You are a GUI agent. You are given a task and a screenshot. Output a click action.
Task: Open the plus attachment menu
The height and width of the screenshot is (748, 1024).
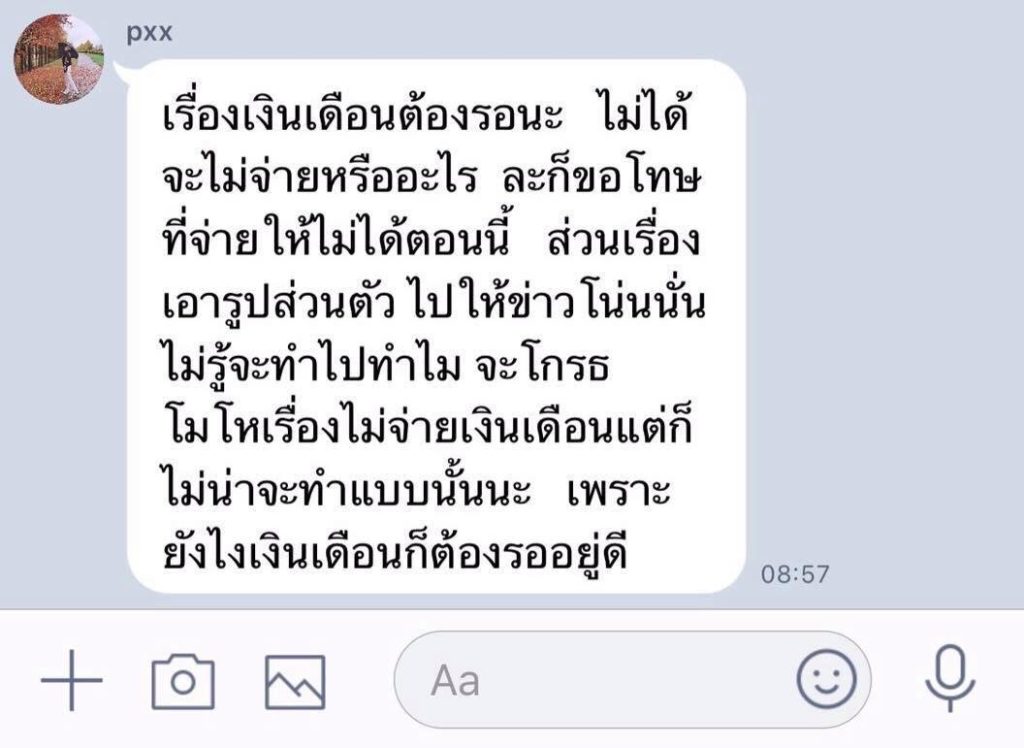[x=71, y=681]
